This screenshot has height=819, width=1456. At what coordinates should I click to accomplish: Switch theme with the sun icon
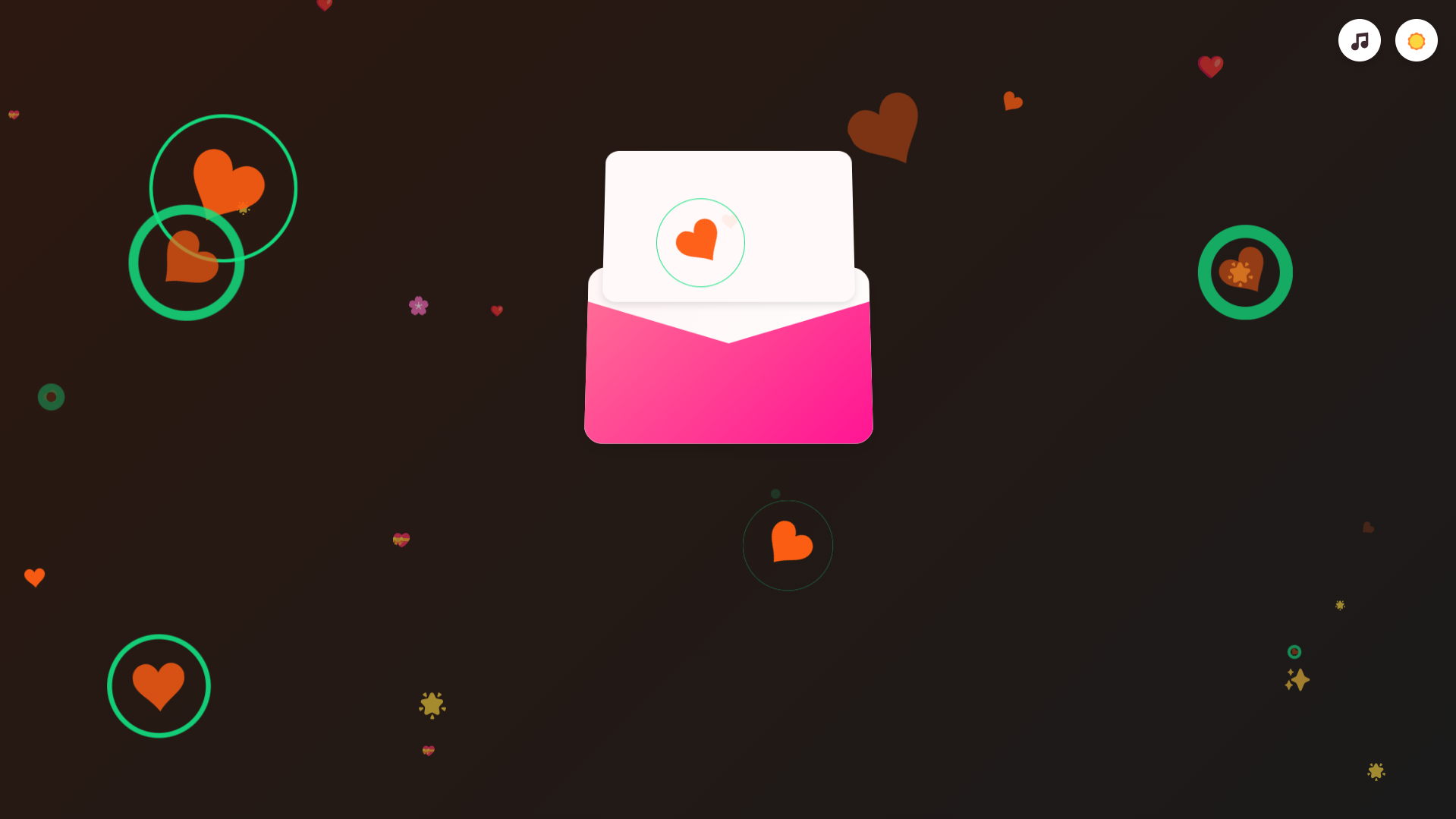(1416, 40)
